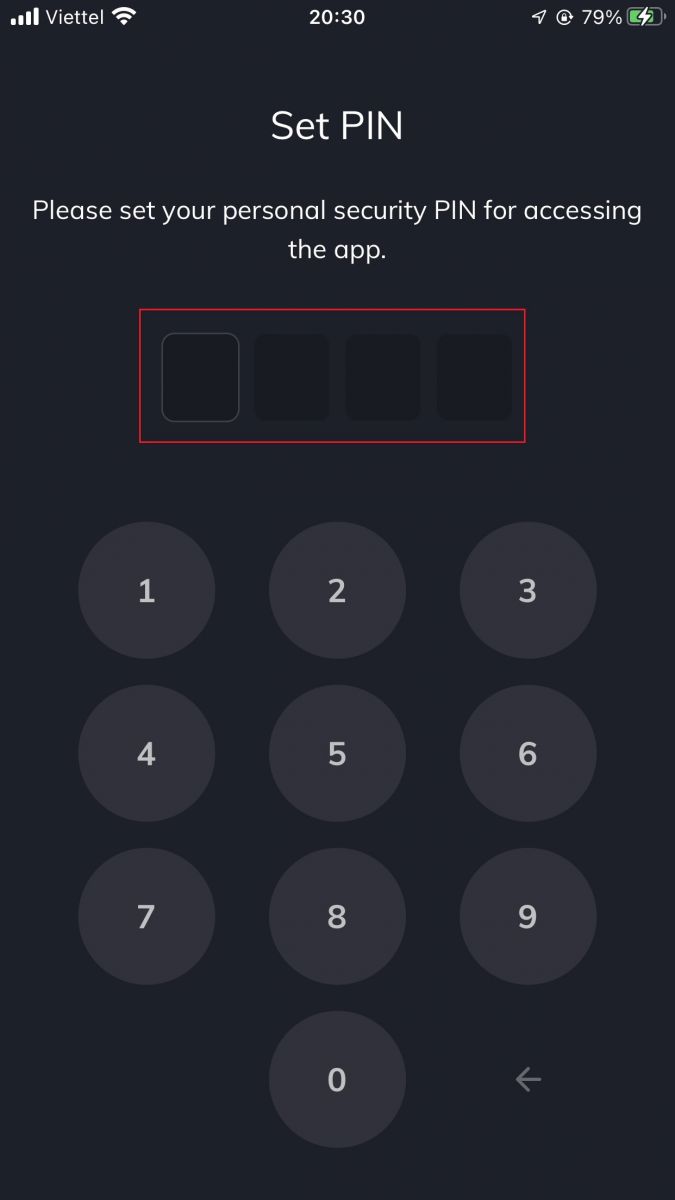Delete the last digit with the backspace arrow
The height and width of the screenshot is (1200, 675).
coord(528,1078)
